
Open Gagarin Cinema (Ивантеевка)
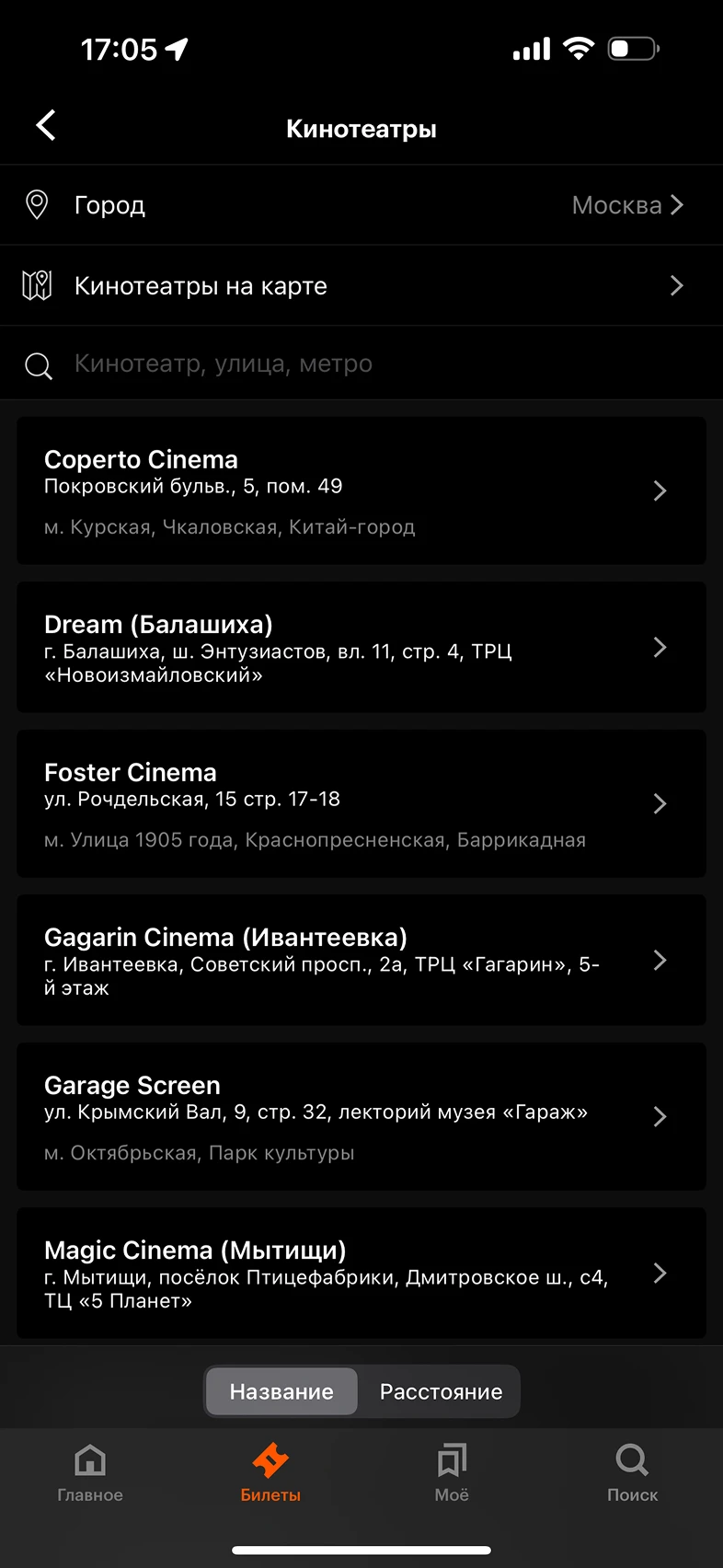pyautogui.click(x=361, y=960)
